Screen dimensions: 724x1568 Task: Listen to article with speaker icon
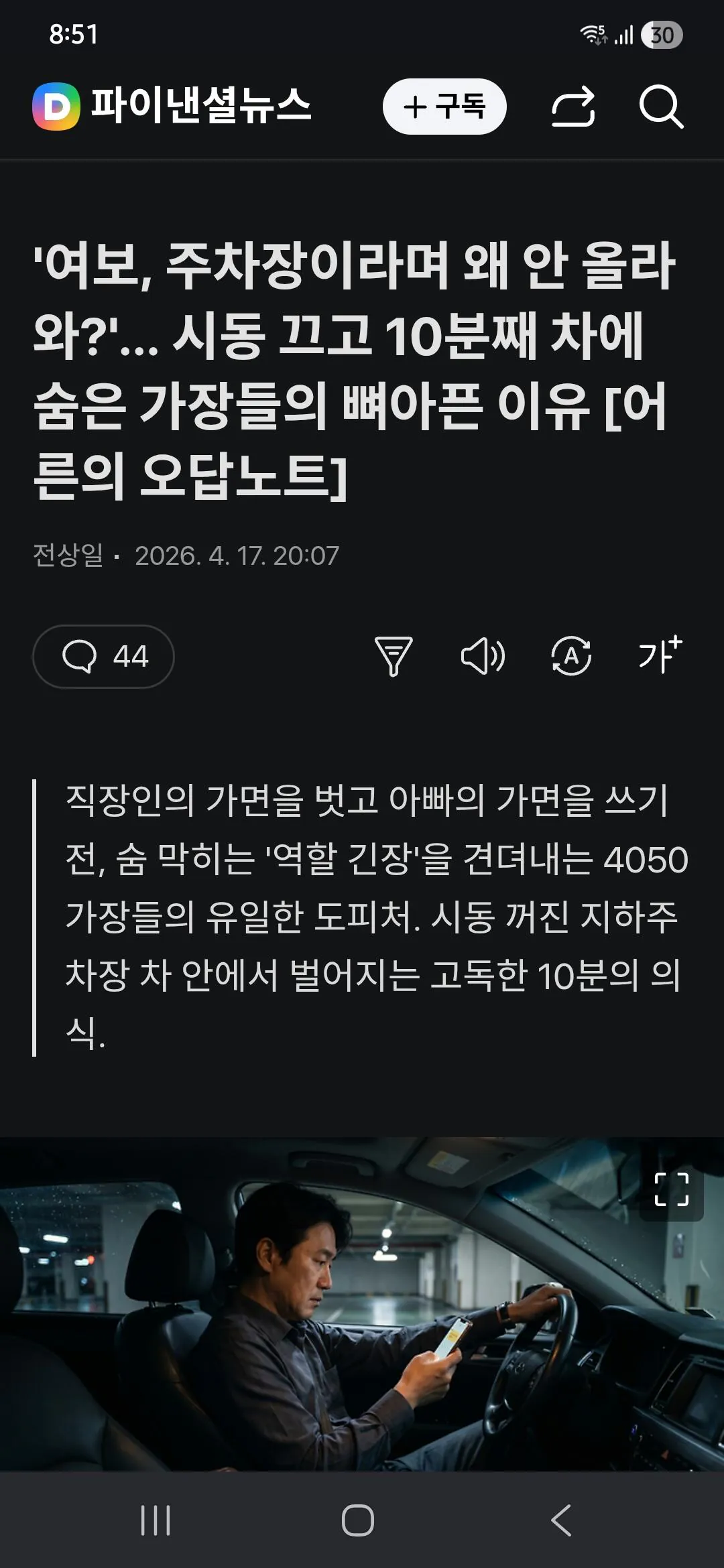coord(483,656)
